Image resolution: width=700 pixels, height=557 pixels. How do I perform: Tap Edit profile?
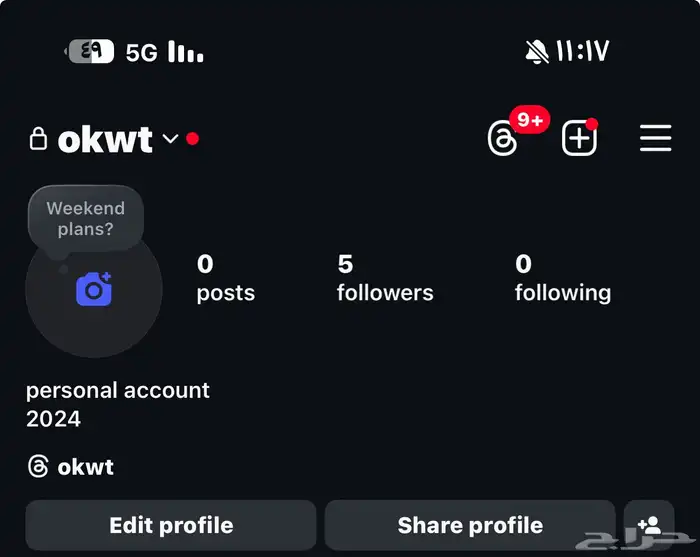coord(171,525)
